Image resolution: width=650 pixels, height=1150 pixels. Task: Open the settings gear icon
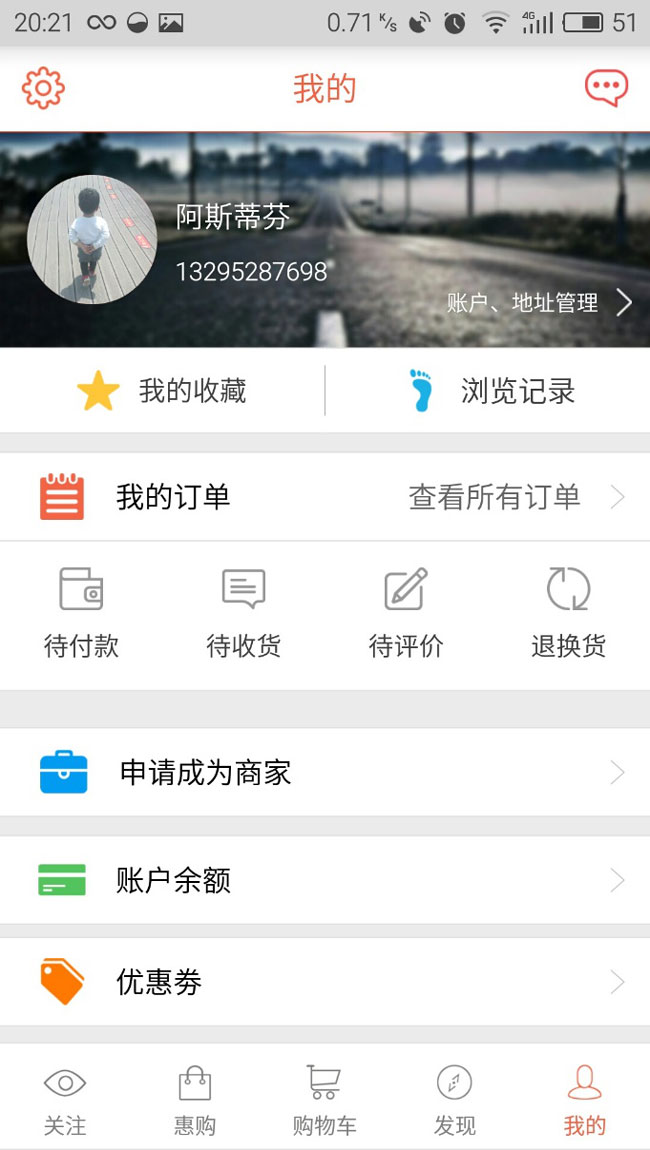click(43, 89)
